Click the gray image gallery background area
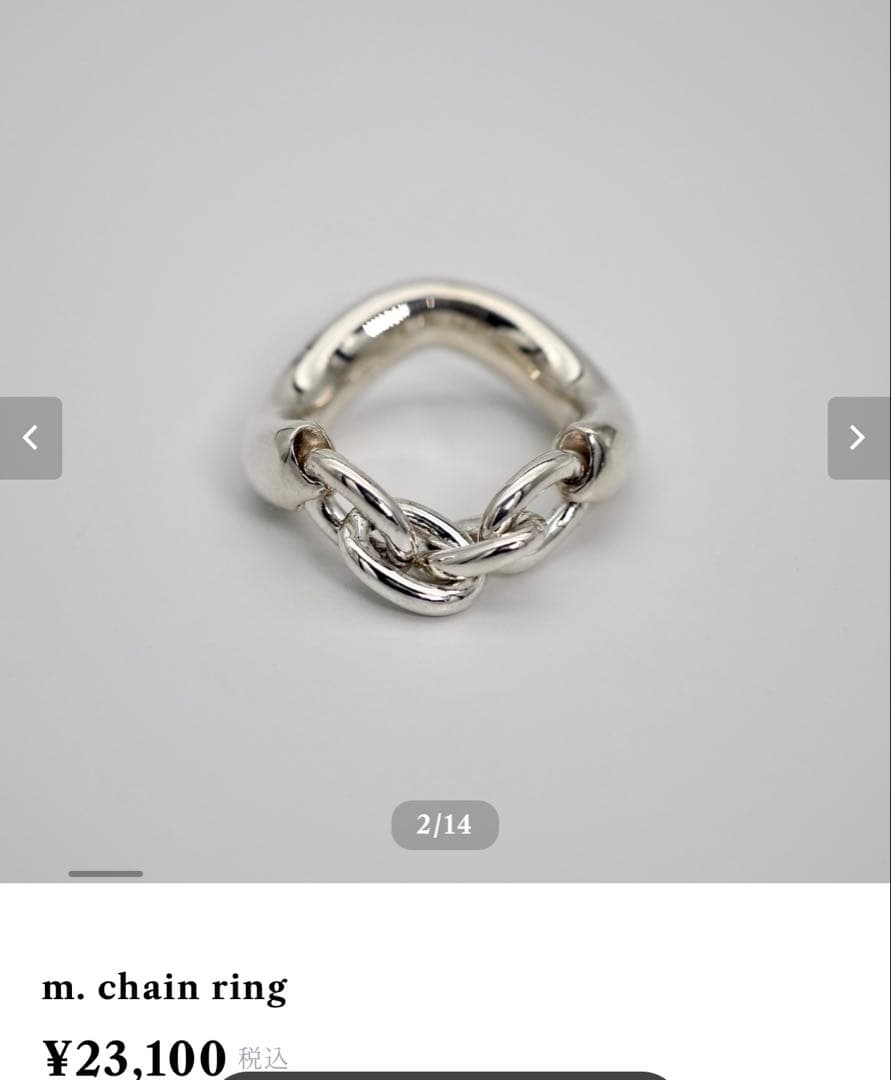 (x=150, y=150)
